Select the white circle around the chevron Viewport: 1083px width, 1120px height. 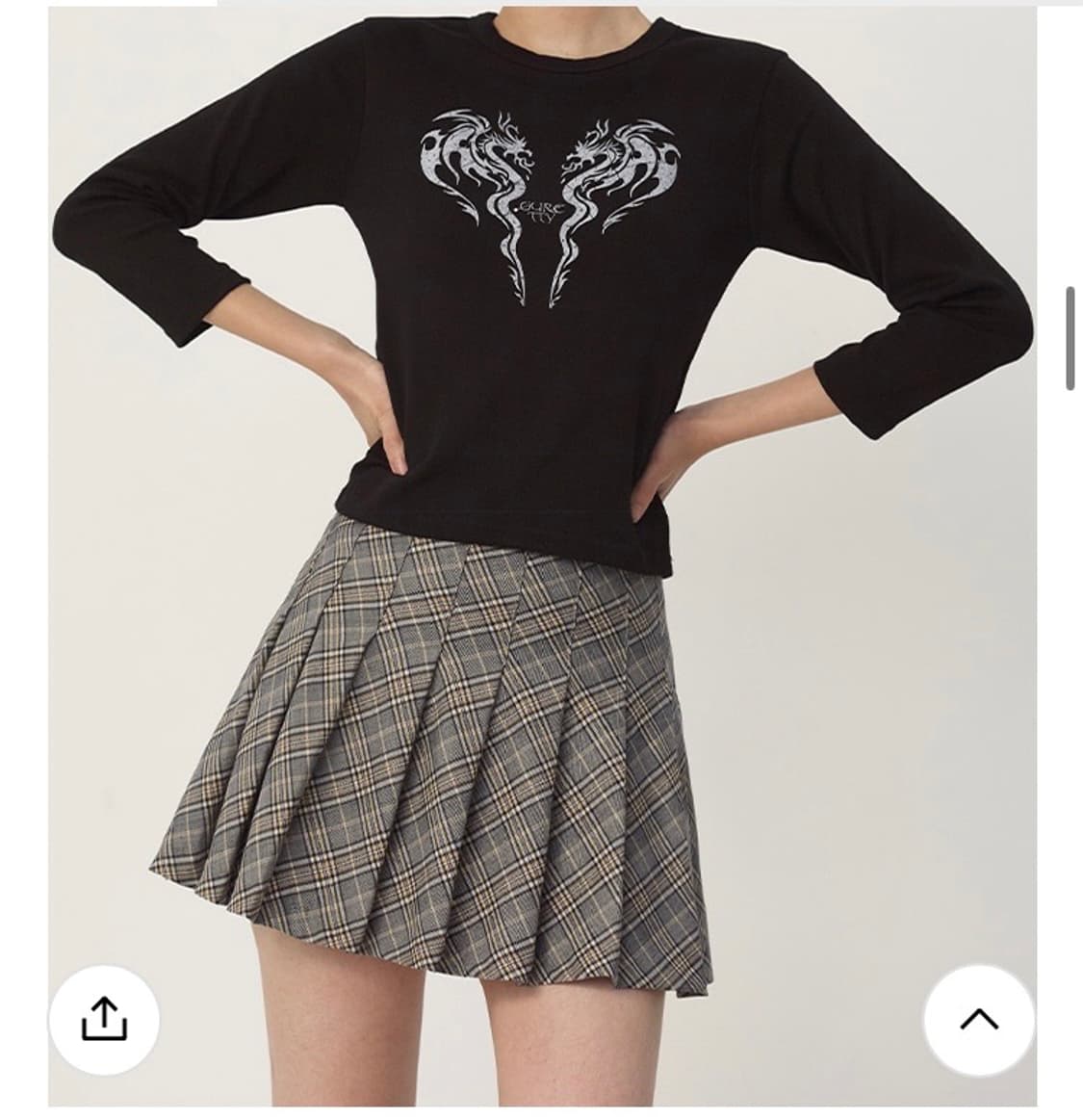[980, 1021]
